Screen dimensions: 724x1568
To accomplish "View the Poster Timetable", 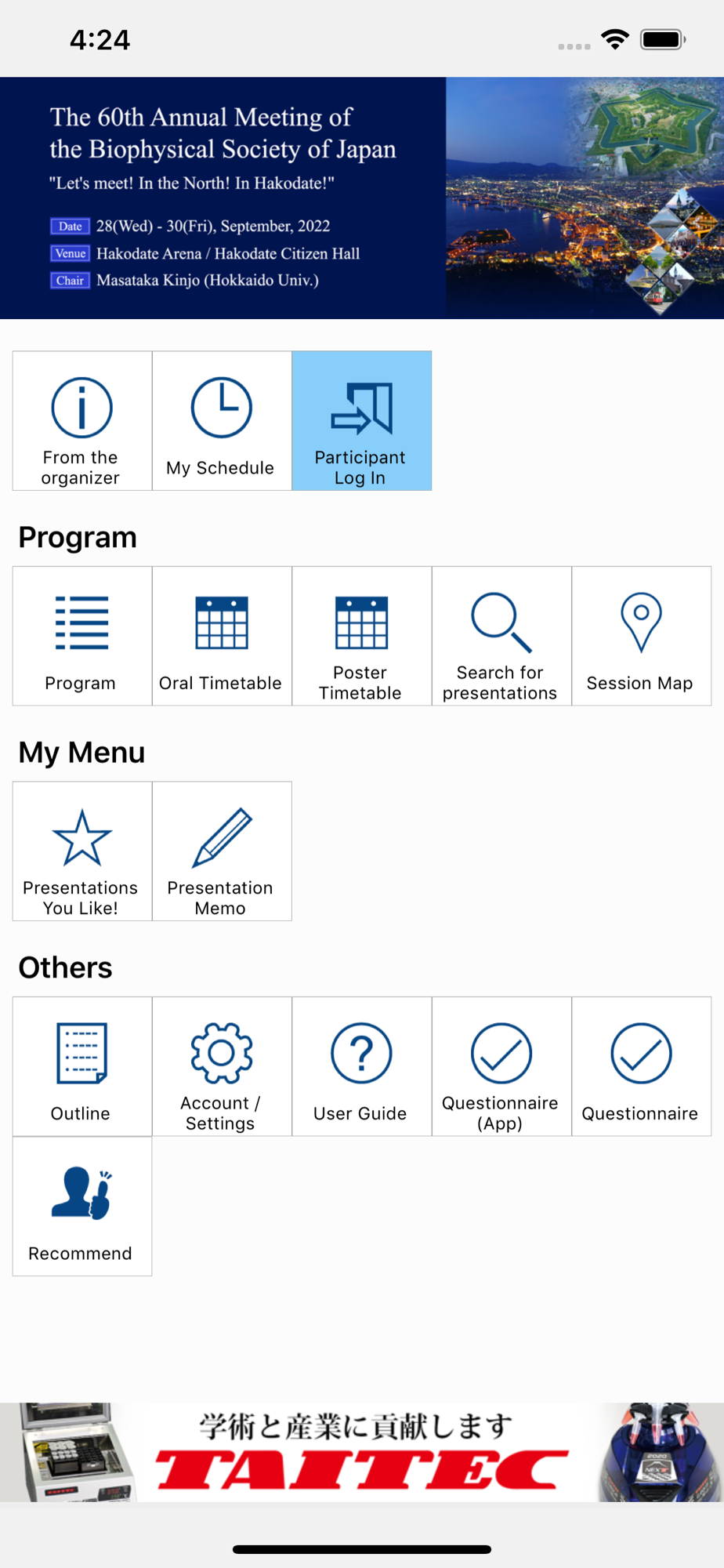I will point(361,636).
